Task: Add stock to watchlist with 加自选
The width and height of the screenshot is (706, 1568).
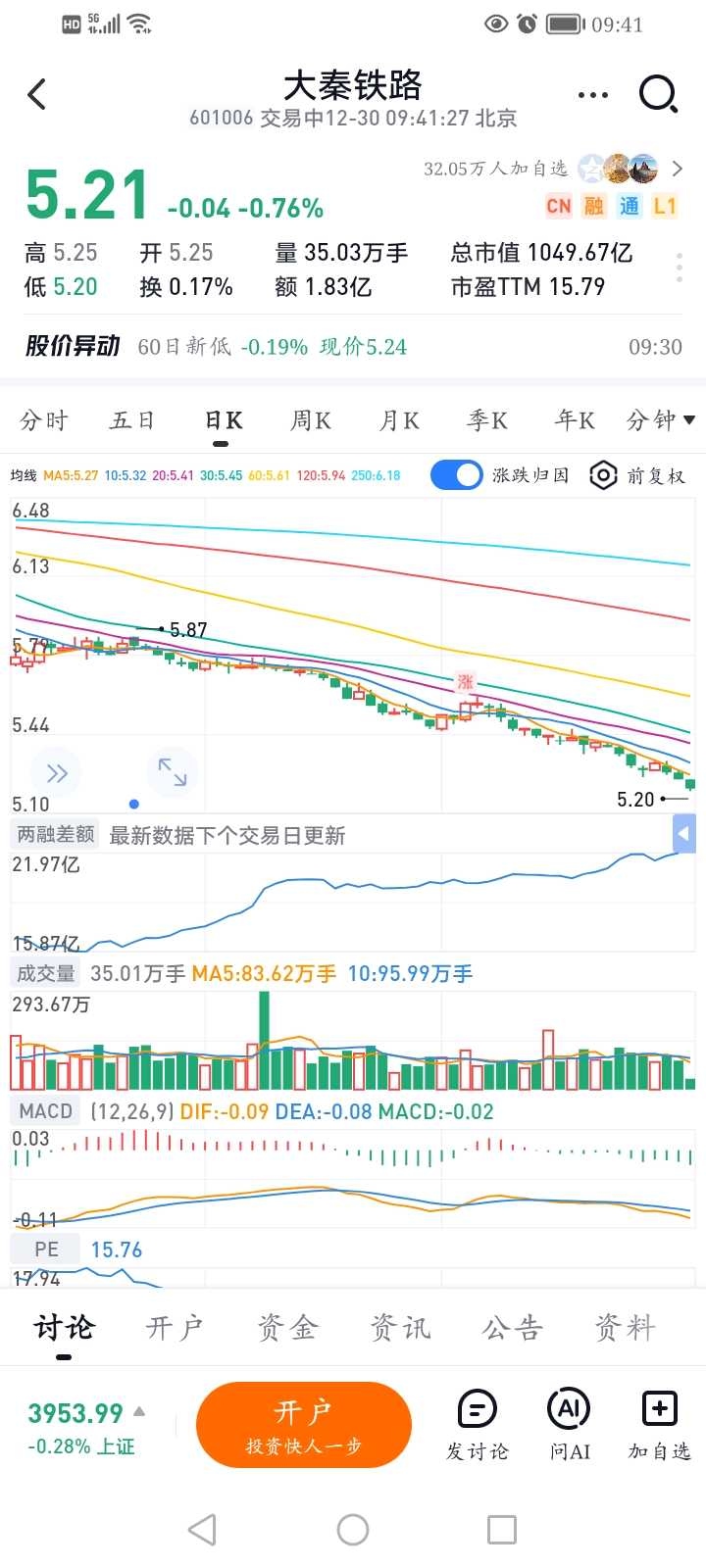Action: (659, 1424)
